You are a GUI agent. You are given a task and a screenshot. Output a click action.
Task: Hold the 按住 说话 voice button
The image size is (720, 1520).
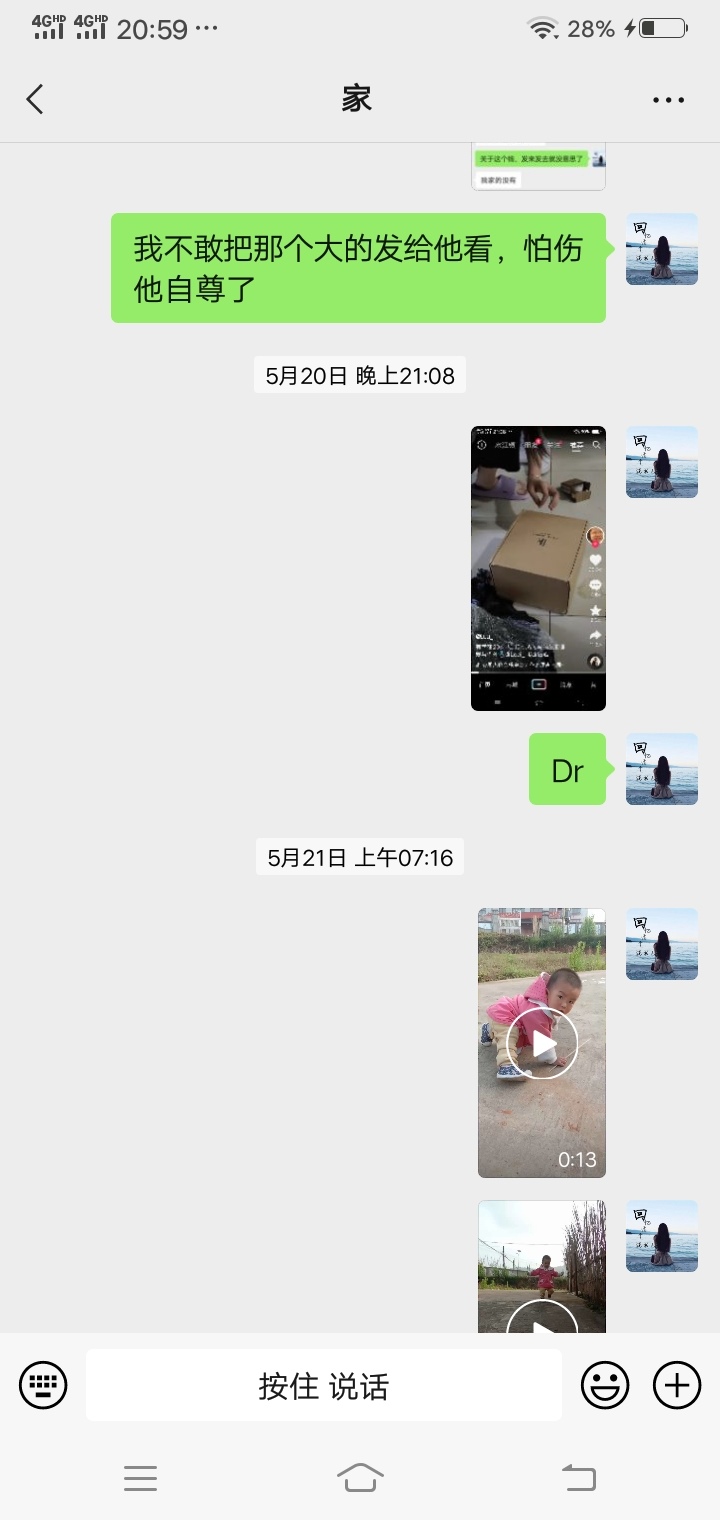323,1386
